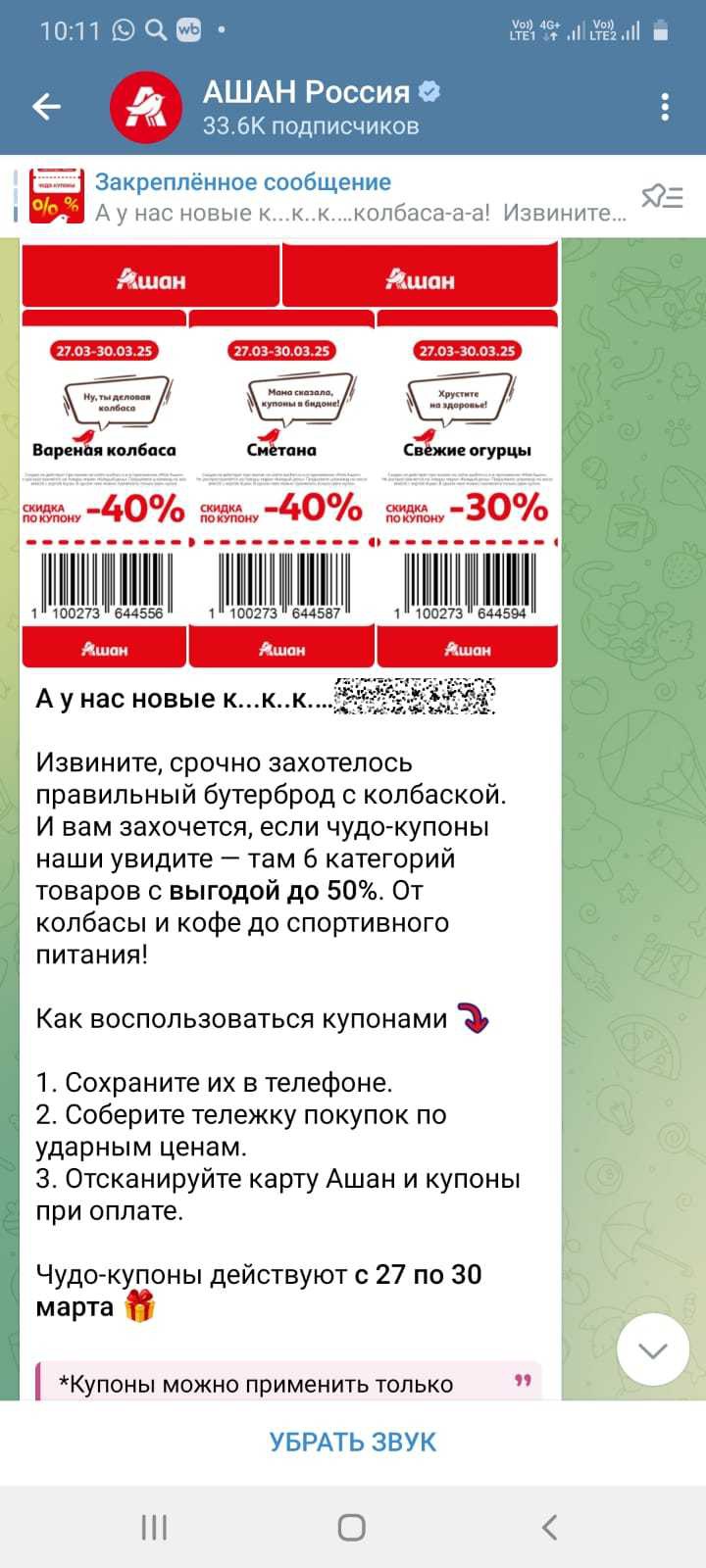Reveal the hidden spoiler text in the post
The image size is (706, 1568).
[414, 698]
